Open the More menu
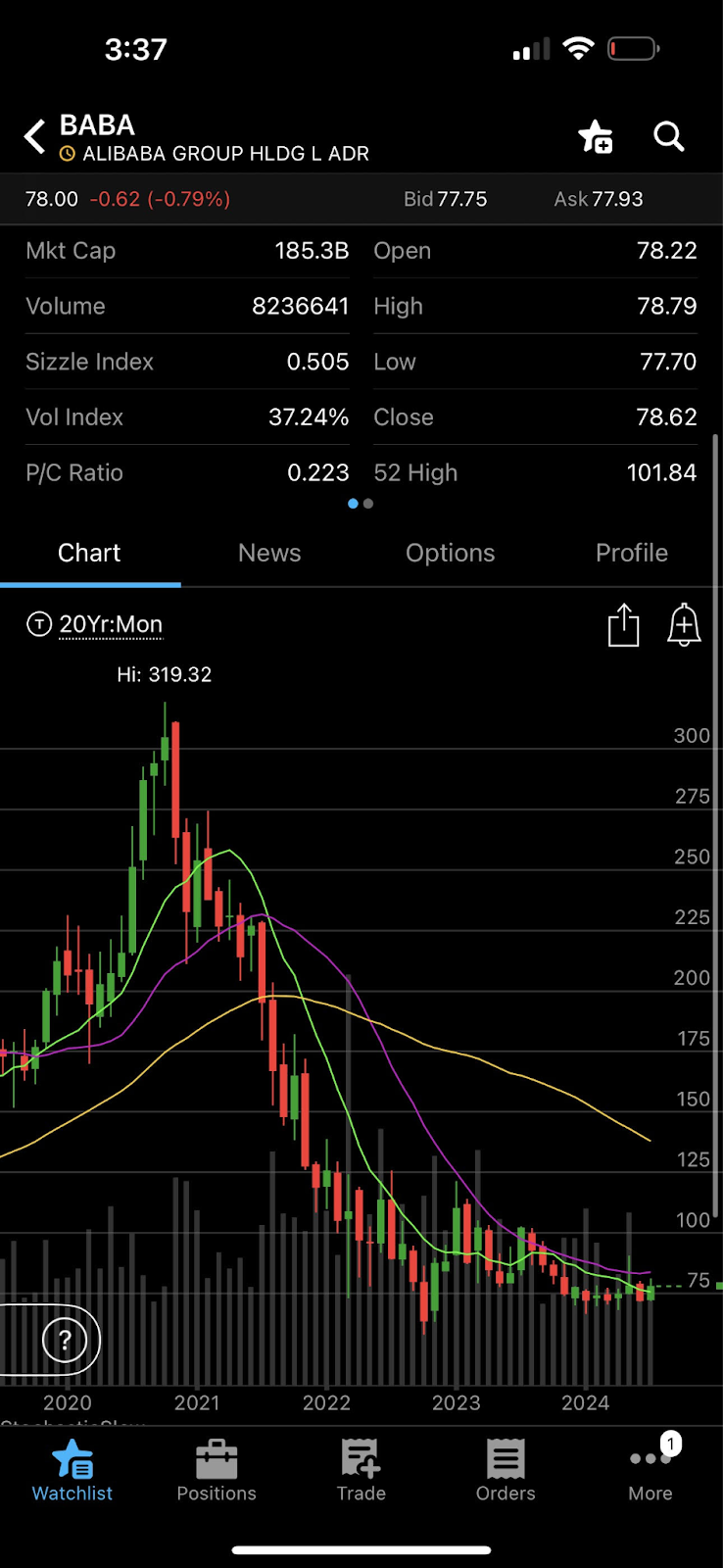 [651, 1471]
